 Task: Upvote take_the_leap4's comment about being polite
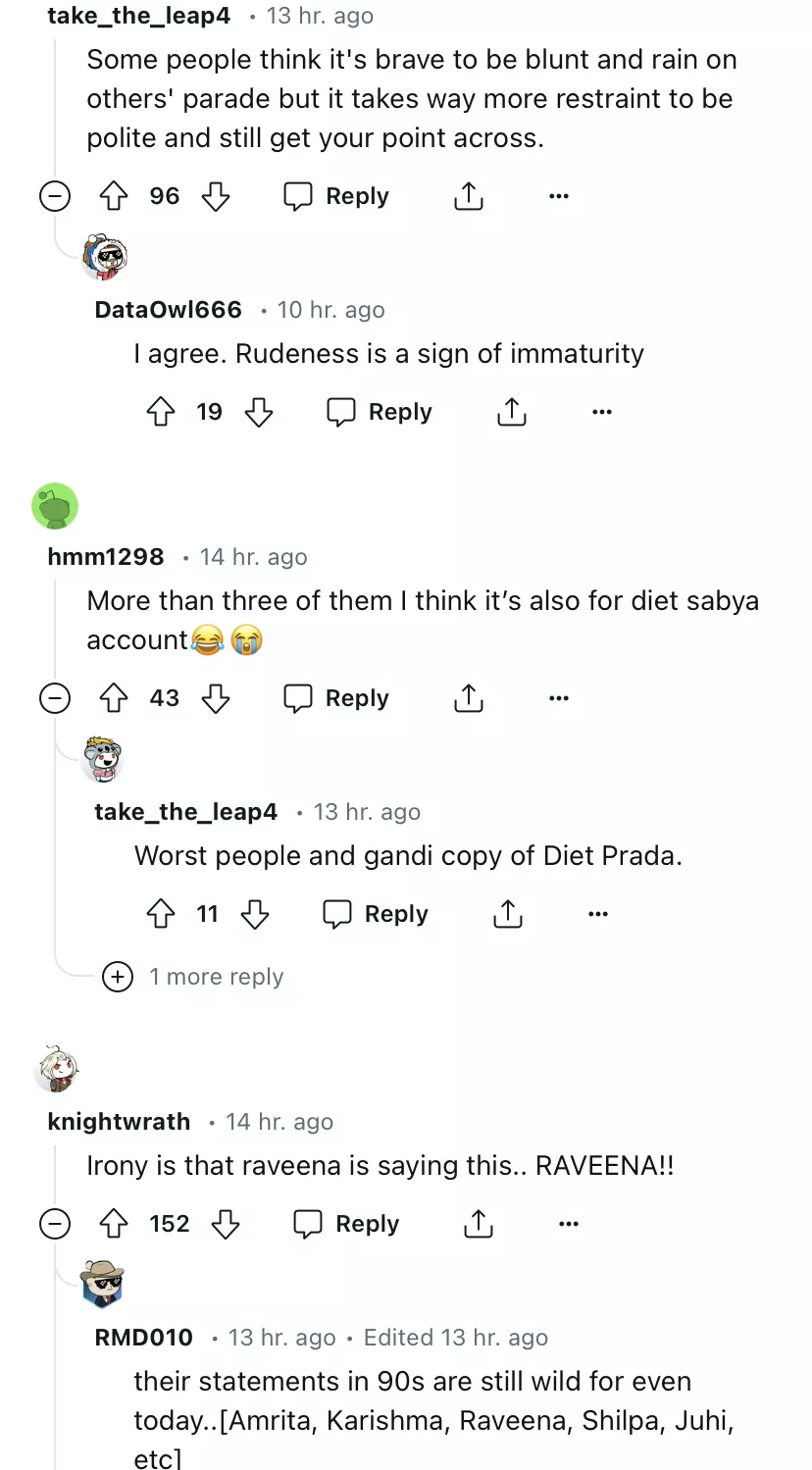pyautogui.click(x=115, y=196)
